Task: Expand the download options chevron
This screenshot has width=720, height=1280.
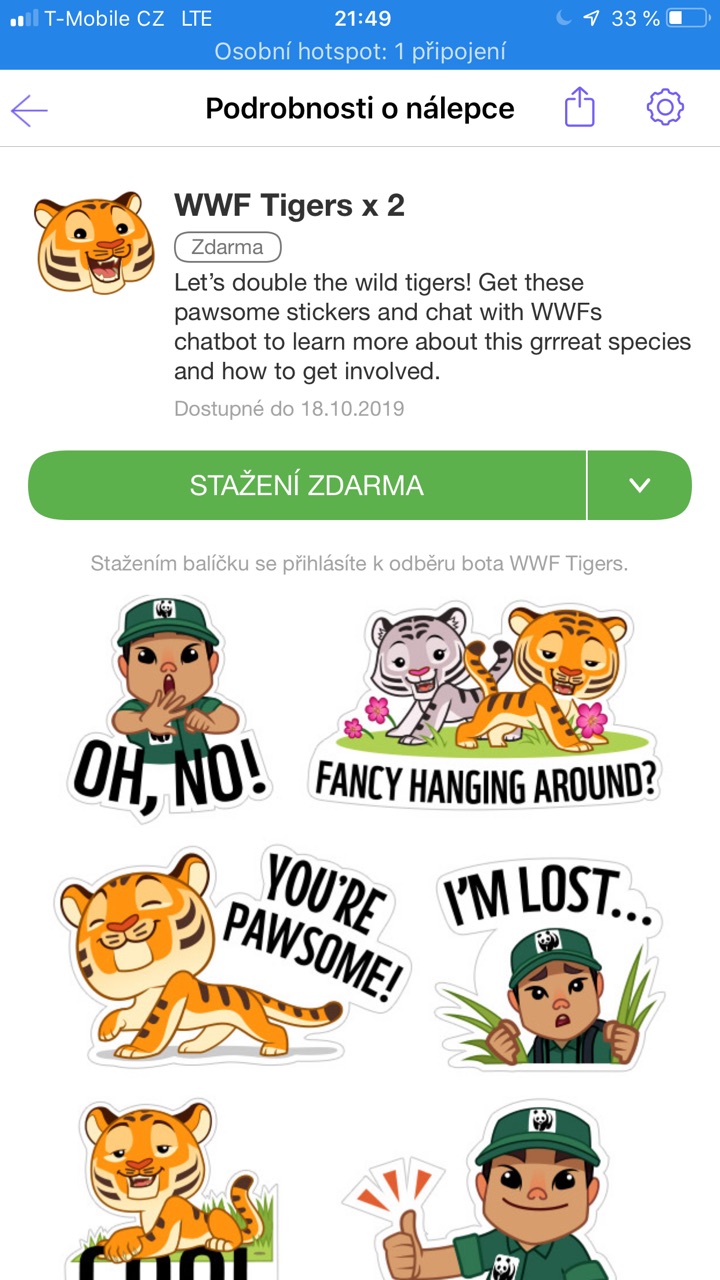Action: (x=640, y=485)
